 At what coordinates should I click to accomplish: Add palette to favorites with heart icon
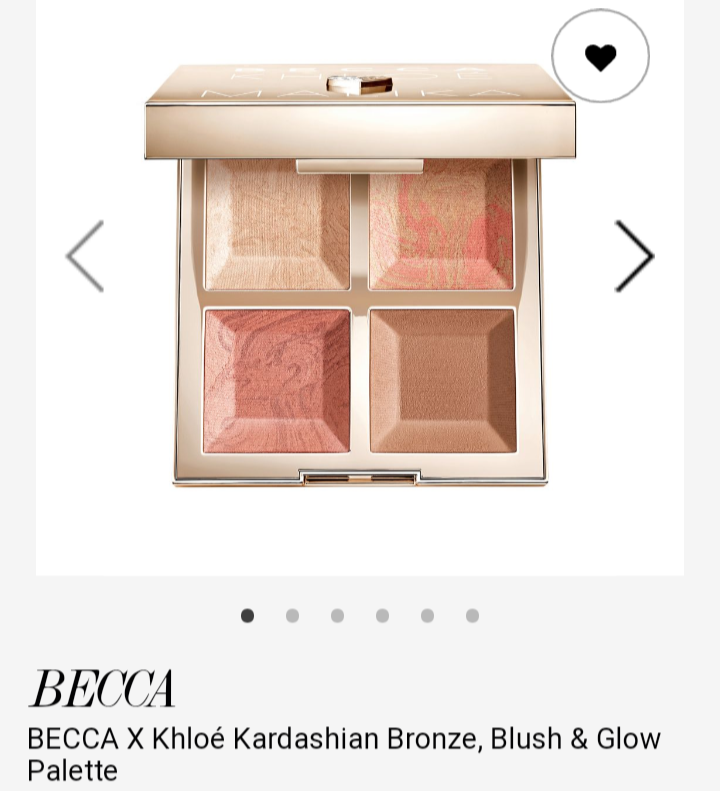click(600, 57)
